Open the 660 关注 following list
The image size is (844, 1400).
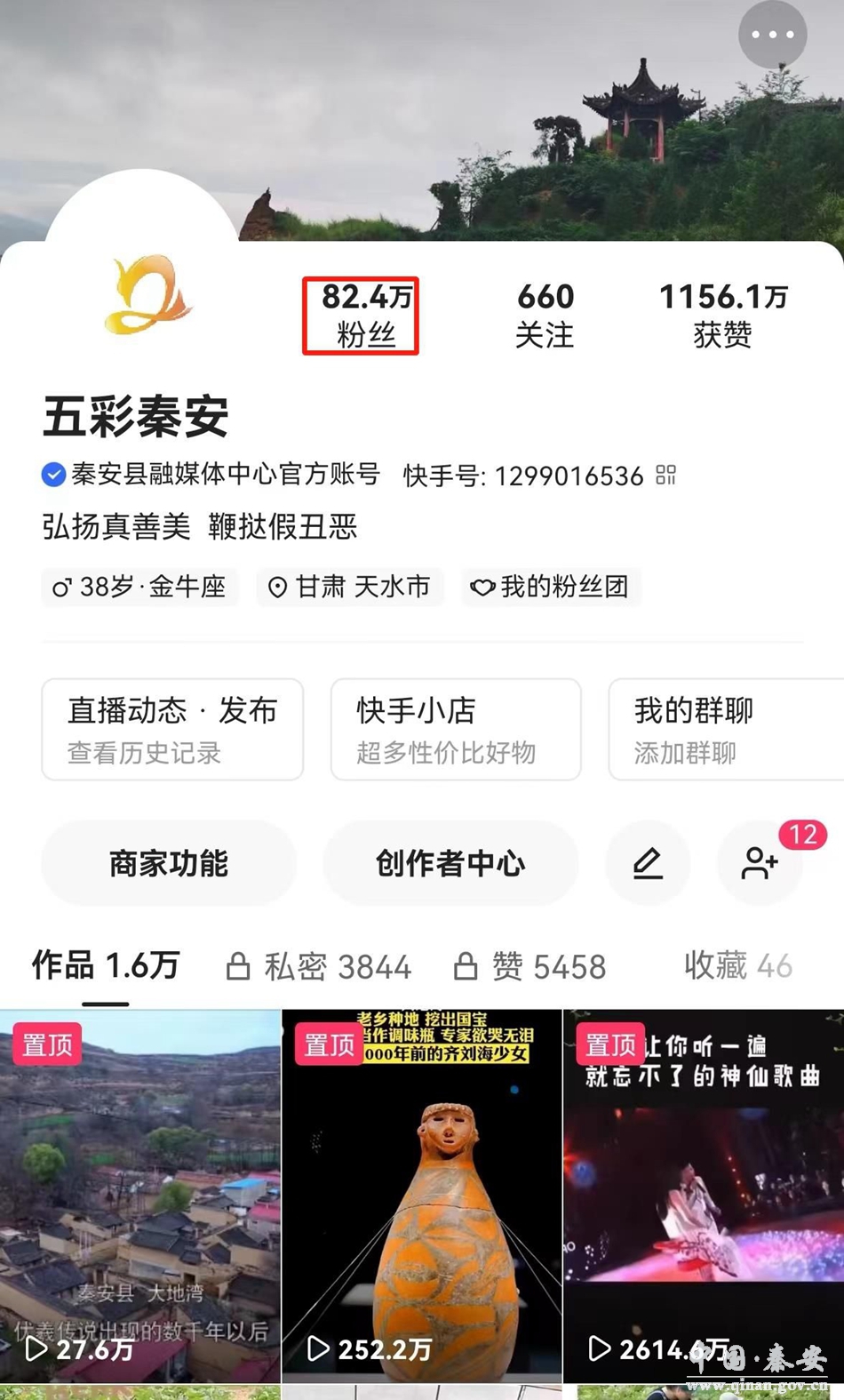pos(545,316)
